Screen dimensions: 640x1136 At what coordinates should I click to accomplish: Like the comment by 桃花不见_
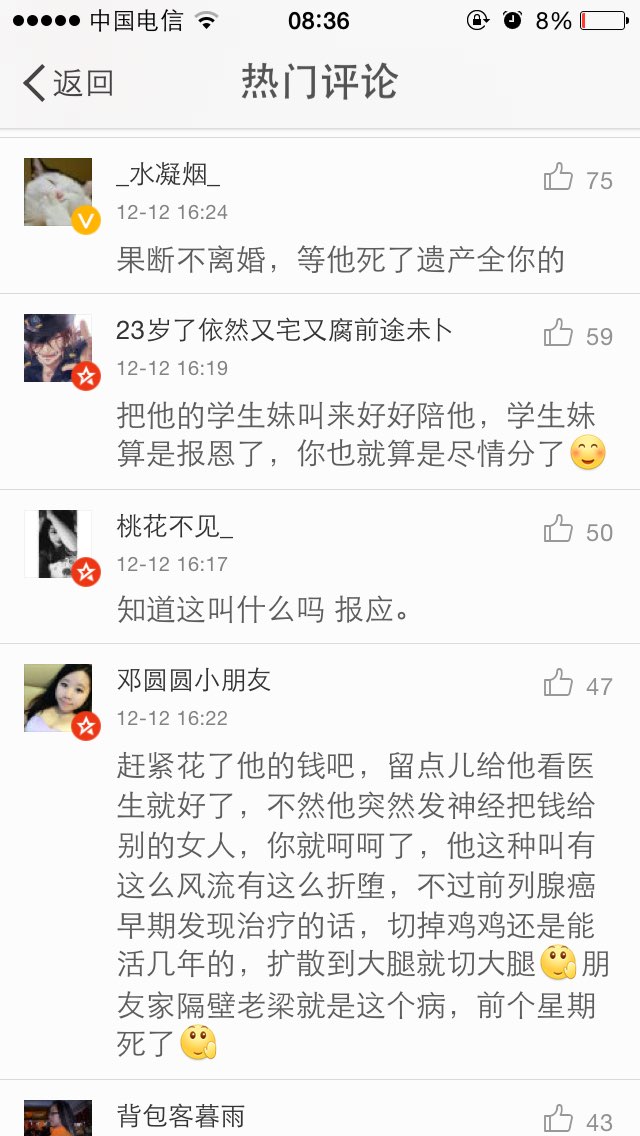[x=559, y=530]
